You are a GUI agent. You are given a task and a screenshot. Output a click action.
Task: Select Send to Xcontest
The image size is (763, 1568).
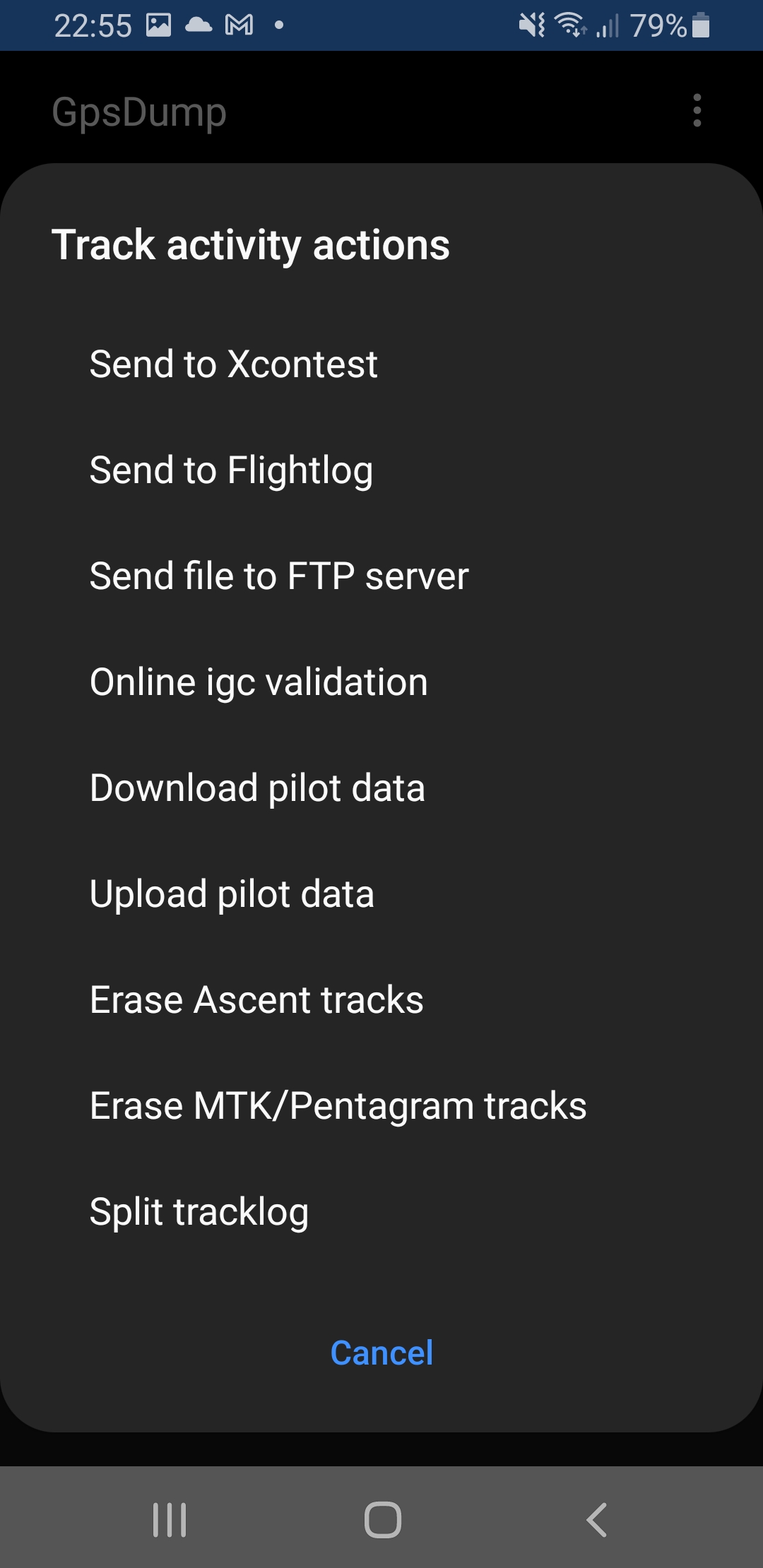tap(234, 364)
